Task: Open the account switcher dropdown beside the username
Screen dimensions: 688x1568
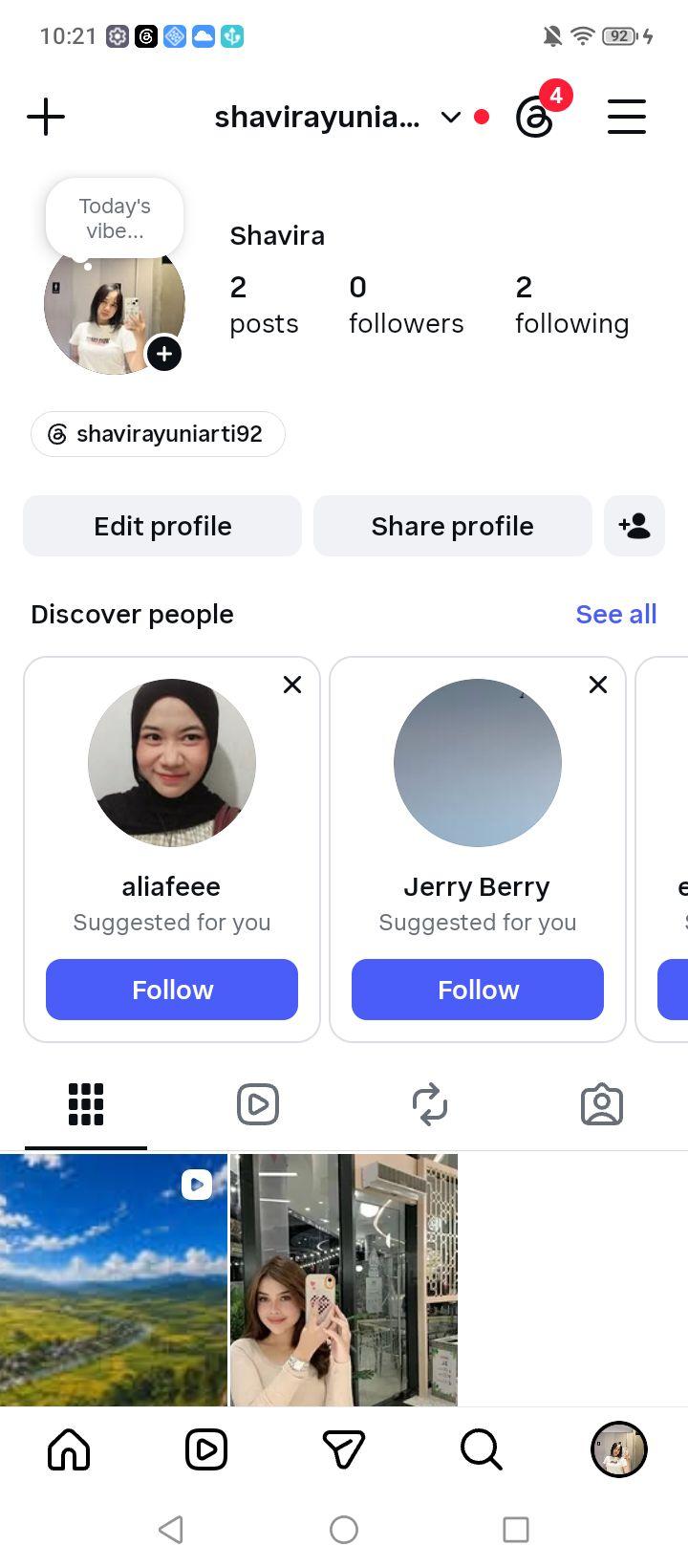Action: [450, 118]
